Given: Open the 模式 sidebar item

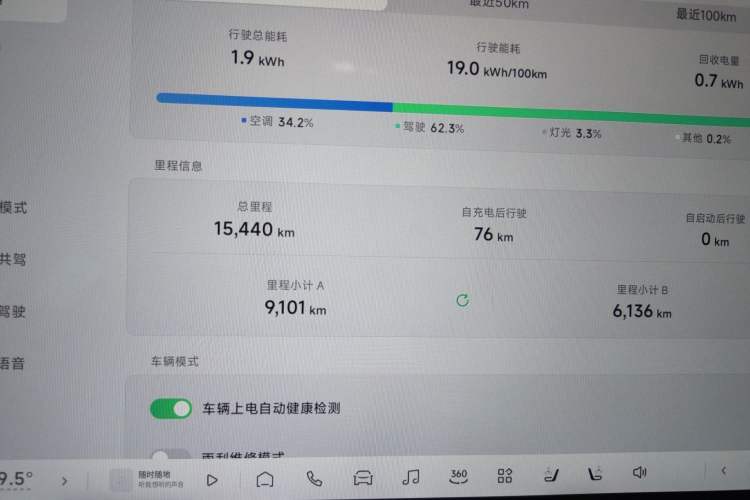Looking at the screenshot, I should point(14,208).
